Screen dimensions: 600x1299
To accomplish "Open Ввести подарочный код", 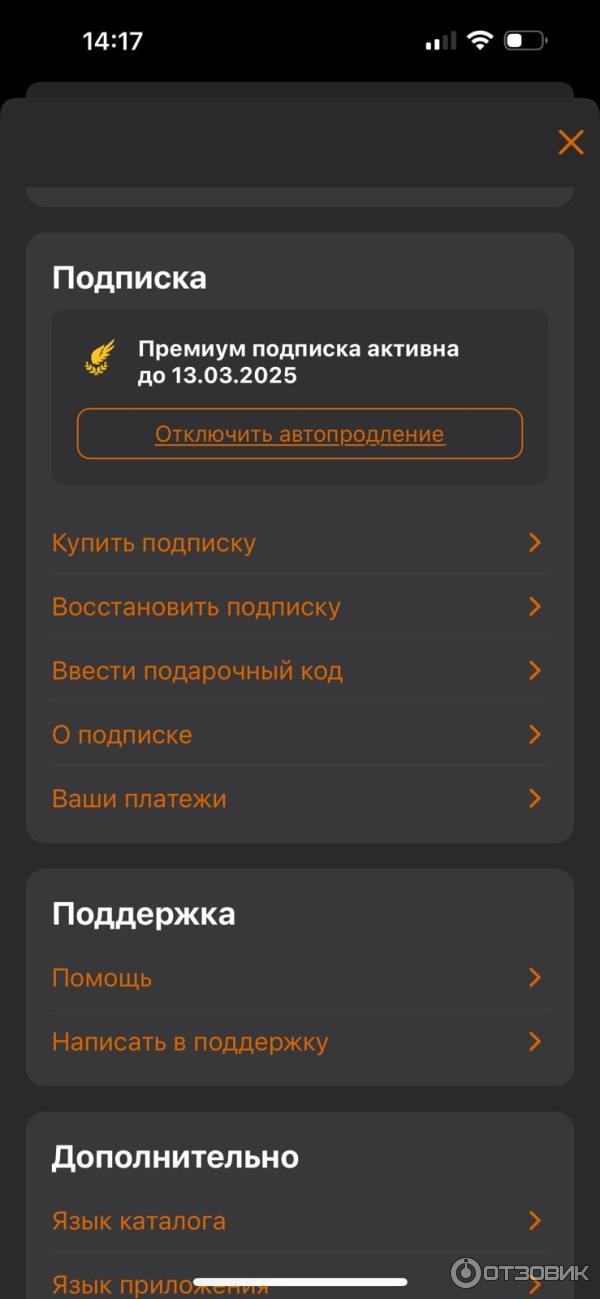I will (x=299, y=671).
